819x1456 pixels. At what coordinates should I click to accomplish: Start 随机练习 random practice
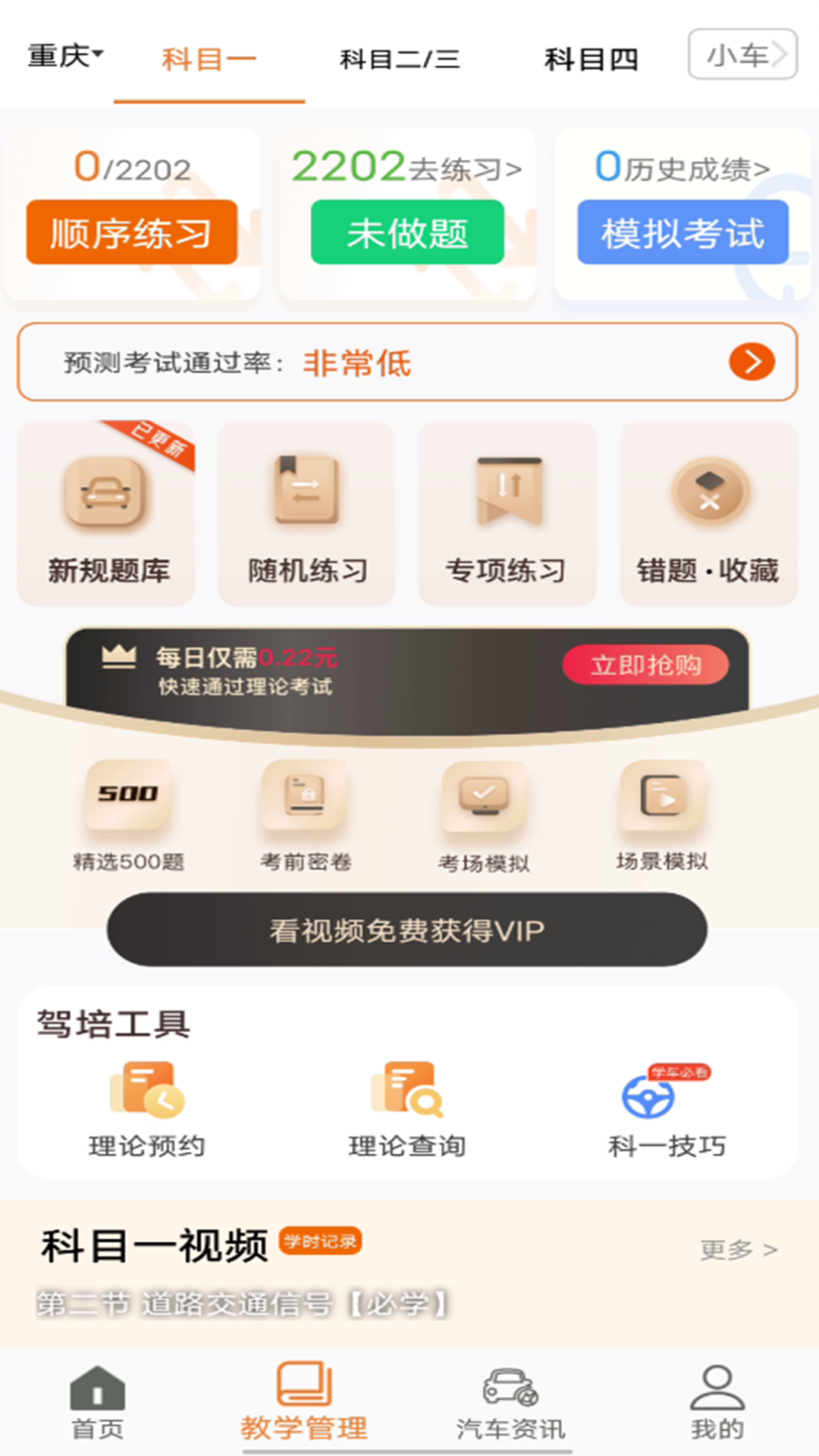point(307,514)
